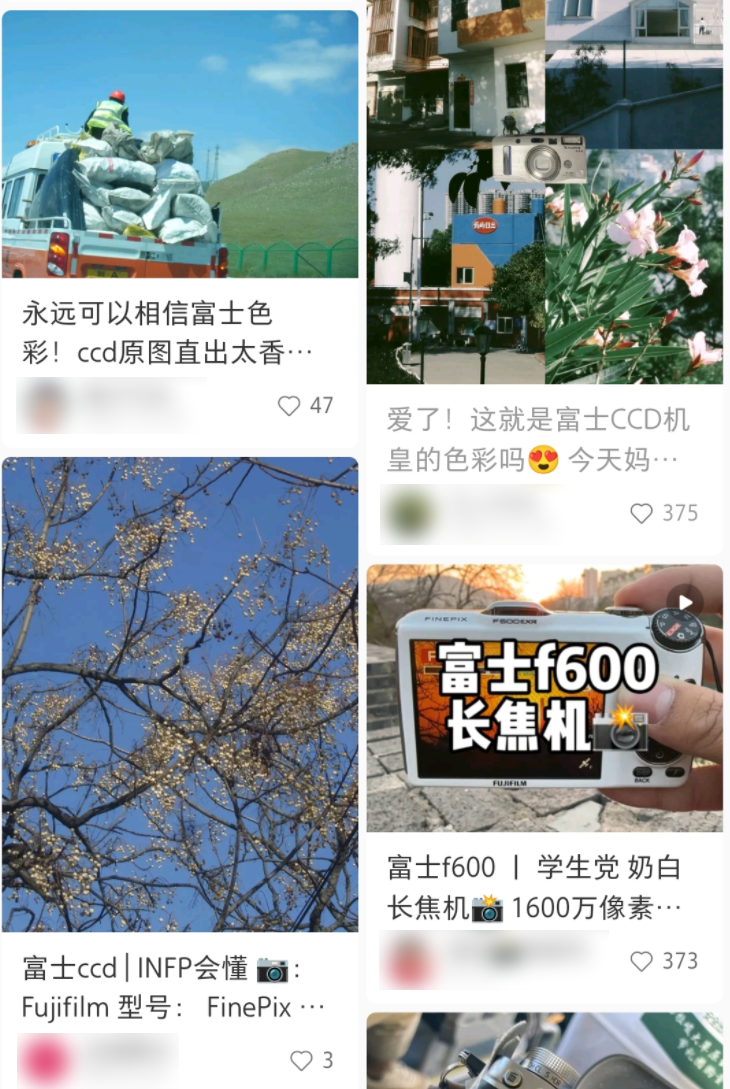This screenshot has height=1089, width=730.
Task: Like the post with 47 likes
Action: coord(290,406)
